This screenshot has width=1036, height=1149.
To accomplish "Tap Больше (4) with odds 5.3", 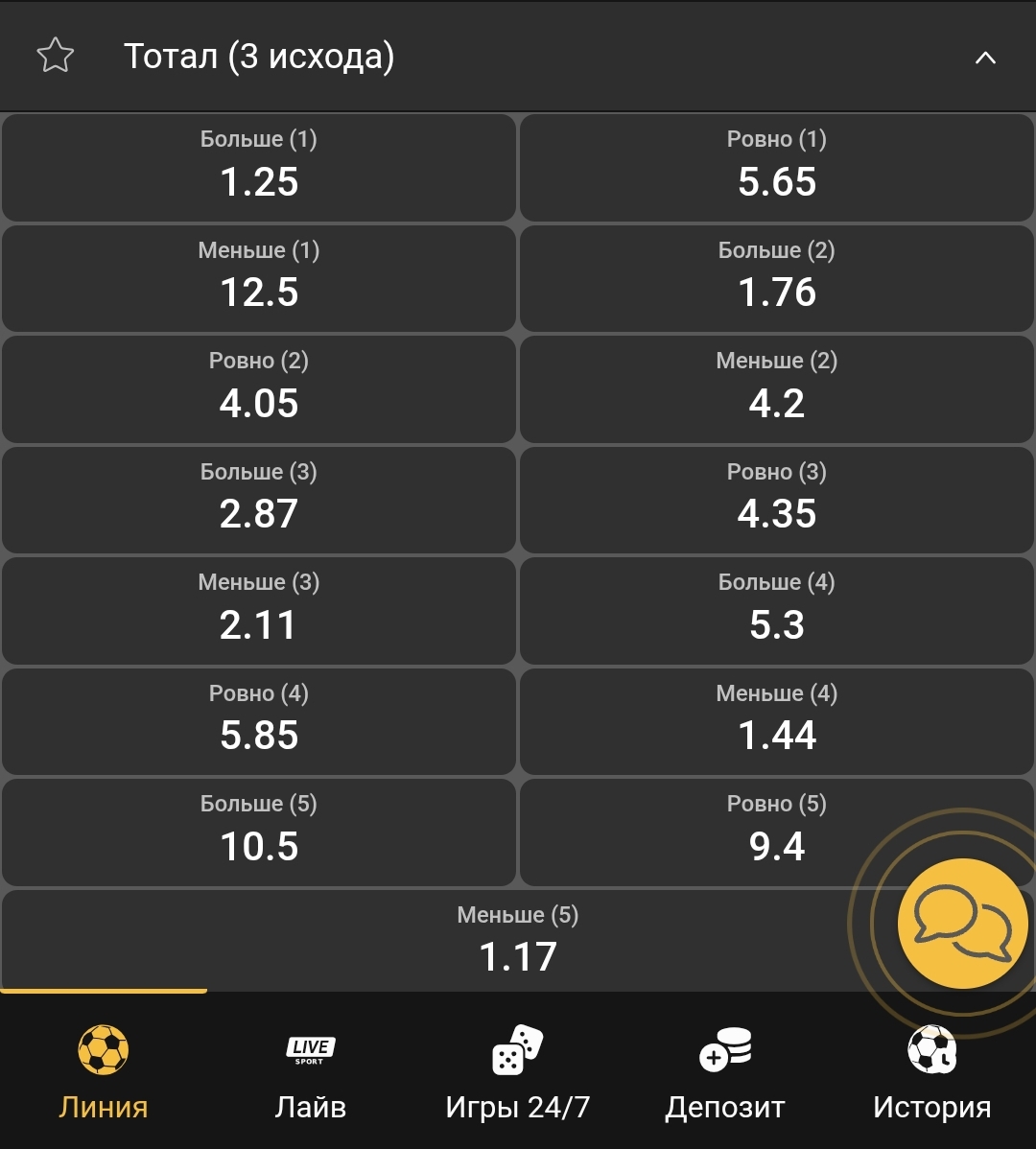I will (776, 610).
